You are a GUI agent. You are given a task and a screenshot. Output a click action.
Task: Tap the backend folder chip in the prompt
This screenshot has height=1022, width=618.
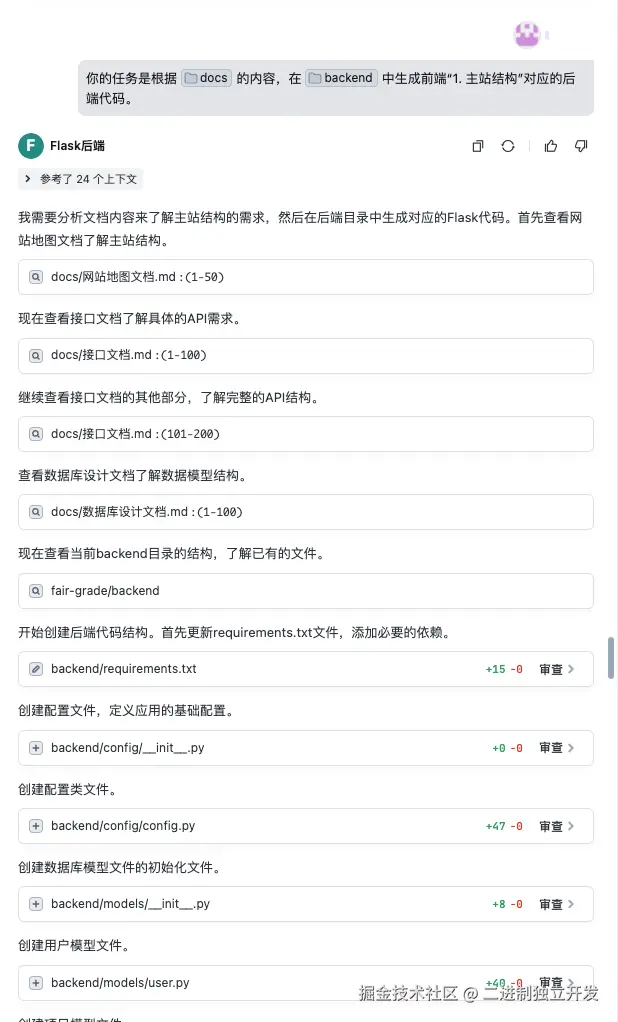click(x=341, y=78)
